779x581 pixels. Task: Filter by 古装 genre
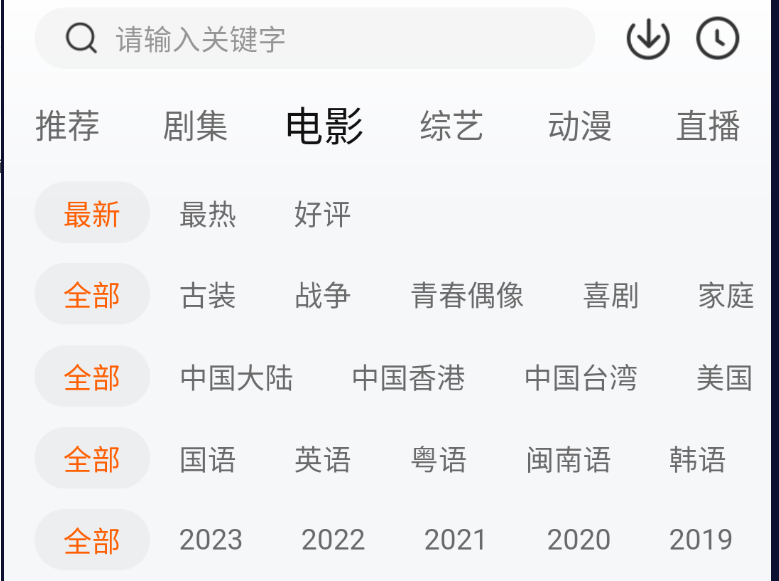click(208, 296)
